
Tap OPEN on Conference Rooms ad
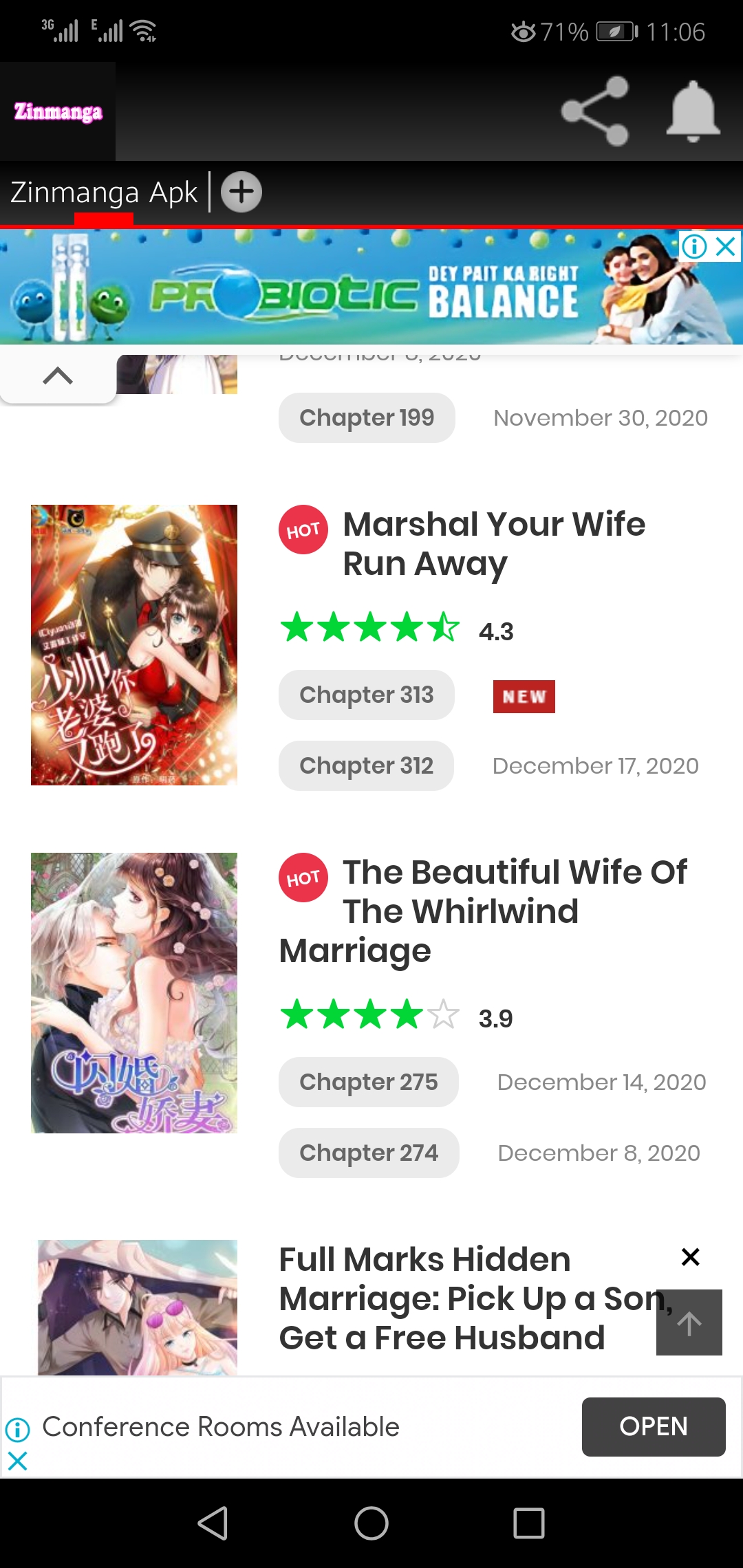[x=653, y=1427]
